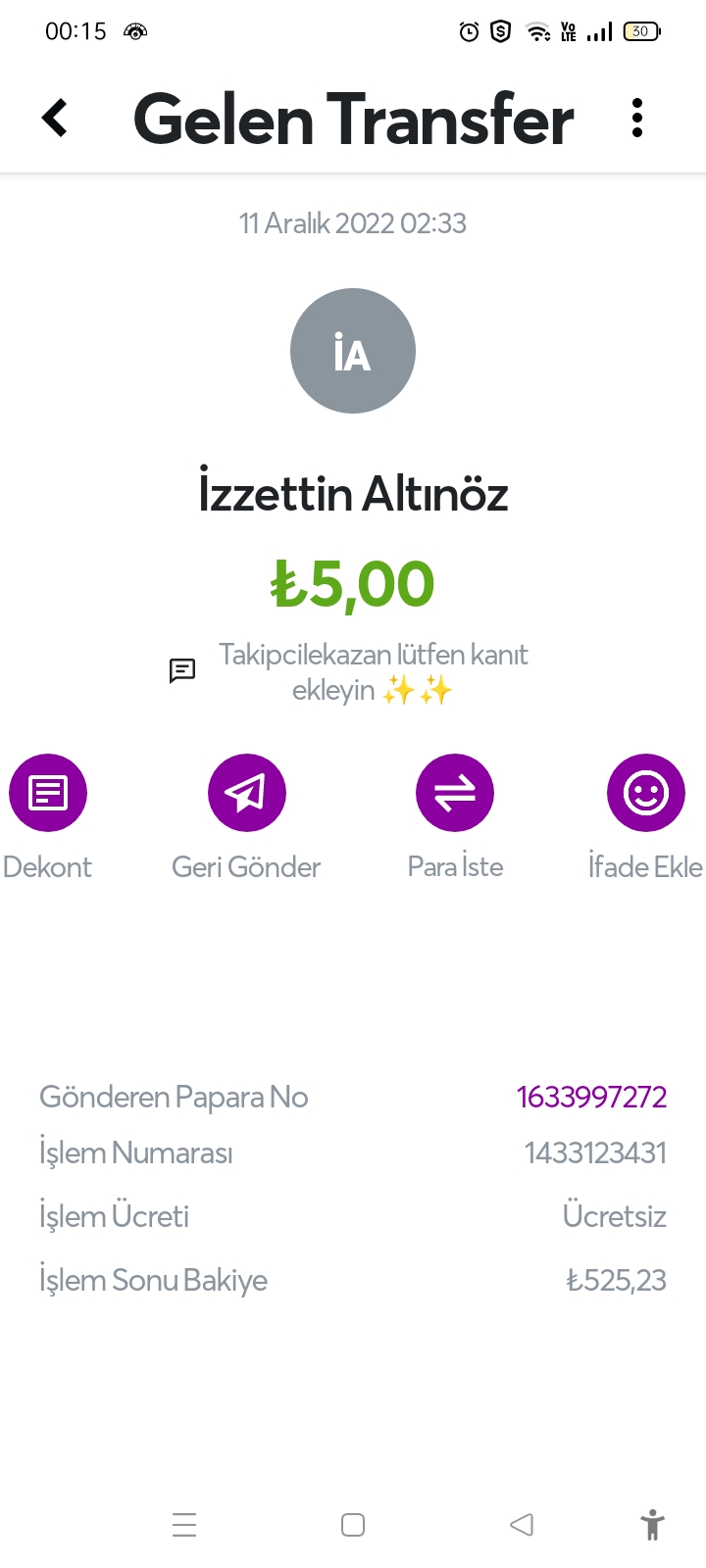Open the three-dot overflow menu
Viewport: 706px width, 1568px height.
(x=637, y=118)
